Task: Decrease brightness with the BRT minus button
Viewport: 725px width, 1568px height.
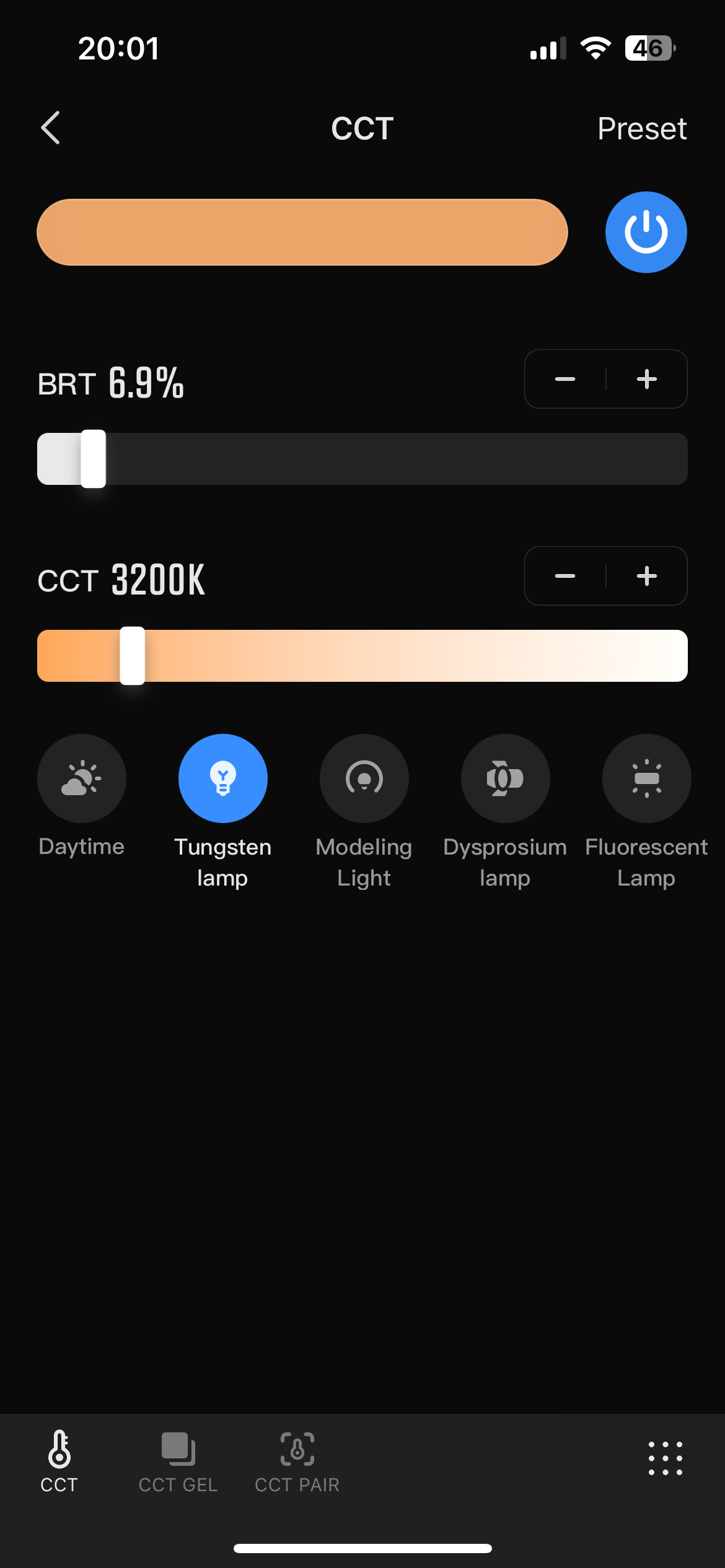Action: [x=565, y=379]
